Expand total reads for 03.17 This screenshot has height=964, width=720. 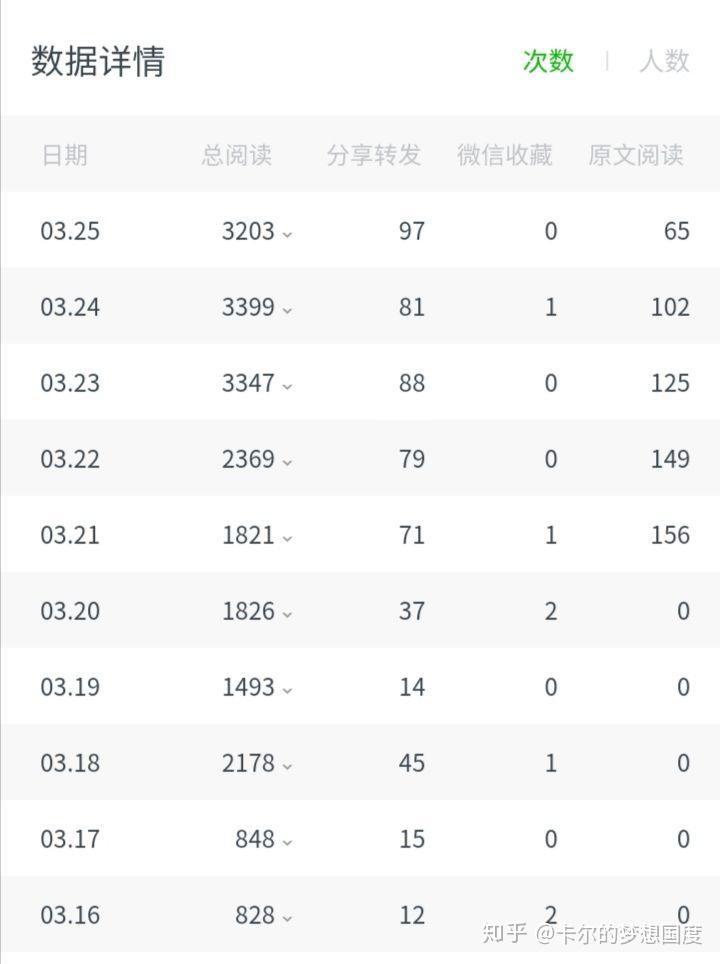point(287,842)
